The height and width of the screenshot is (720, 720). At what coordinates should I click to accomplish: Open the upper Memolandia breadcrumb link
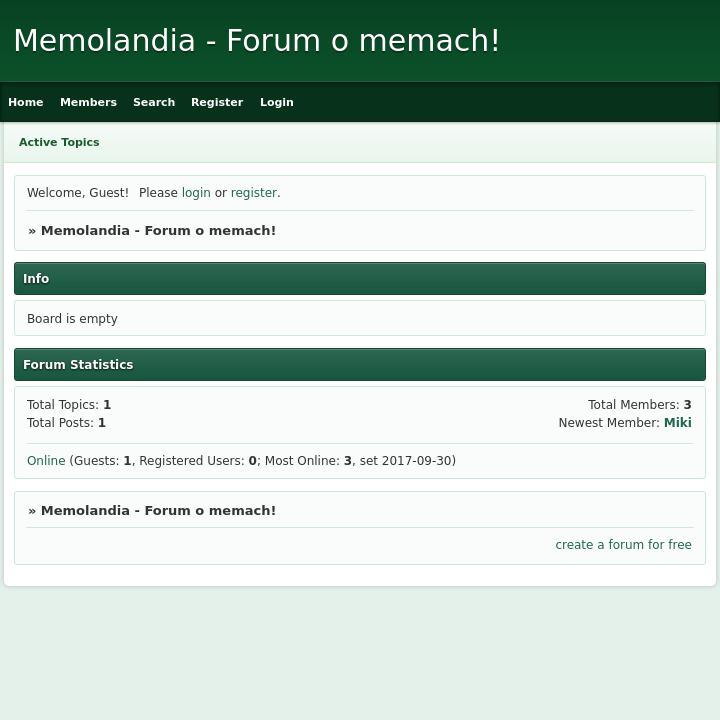(x=158, y=230)
